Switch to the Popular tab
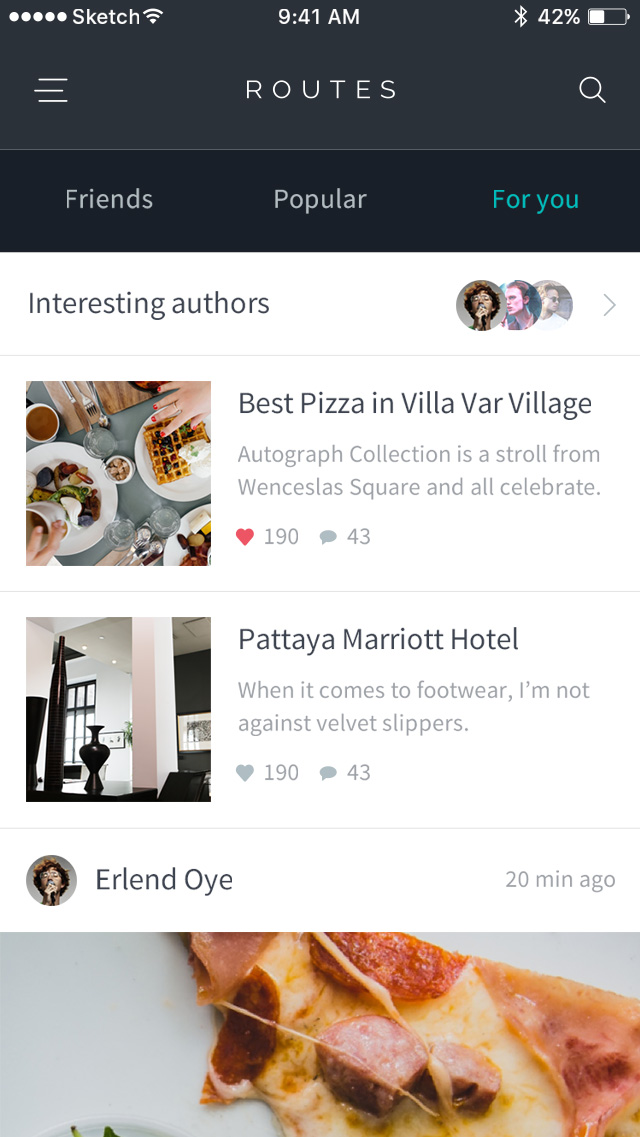Screen dimensions: 640x1137 coord(320,199)
